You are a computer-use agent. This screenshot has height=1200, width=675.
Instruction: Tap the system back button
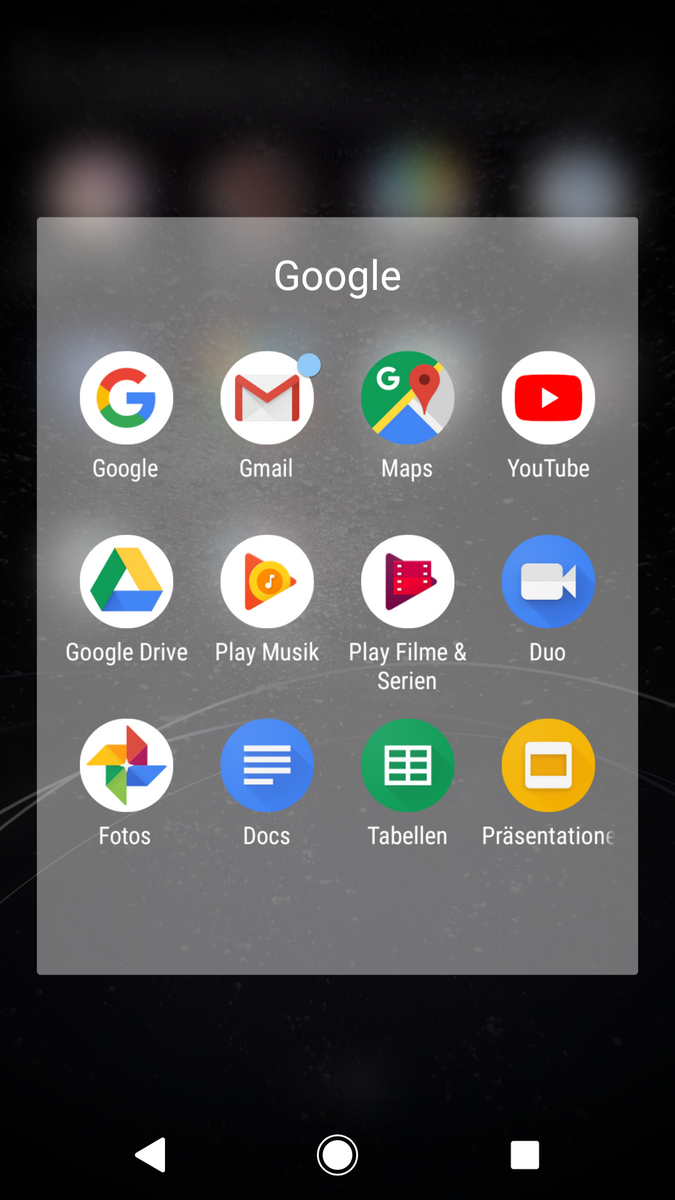click(x=150, y=1155)
